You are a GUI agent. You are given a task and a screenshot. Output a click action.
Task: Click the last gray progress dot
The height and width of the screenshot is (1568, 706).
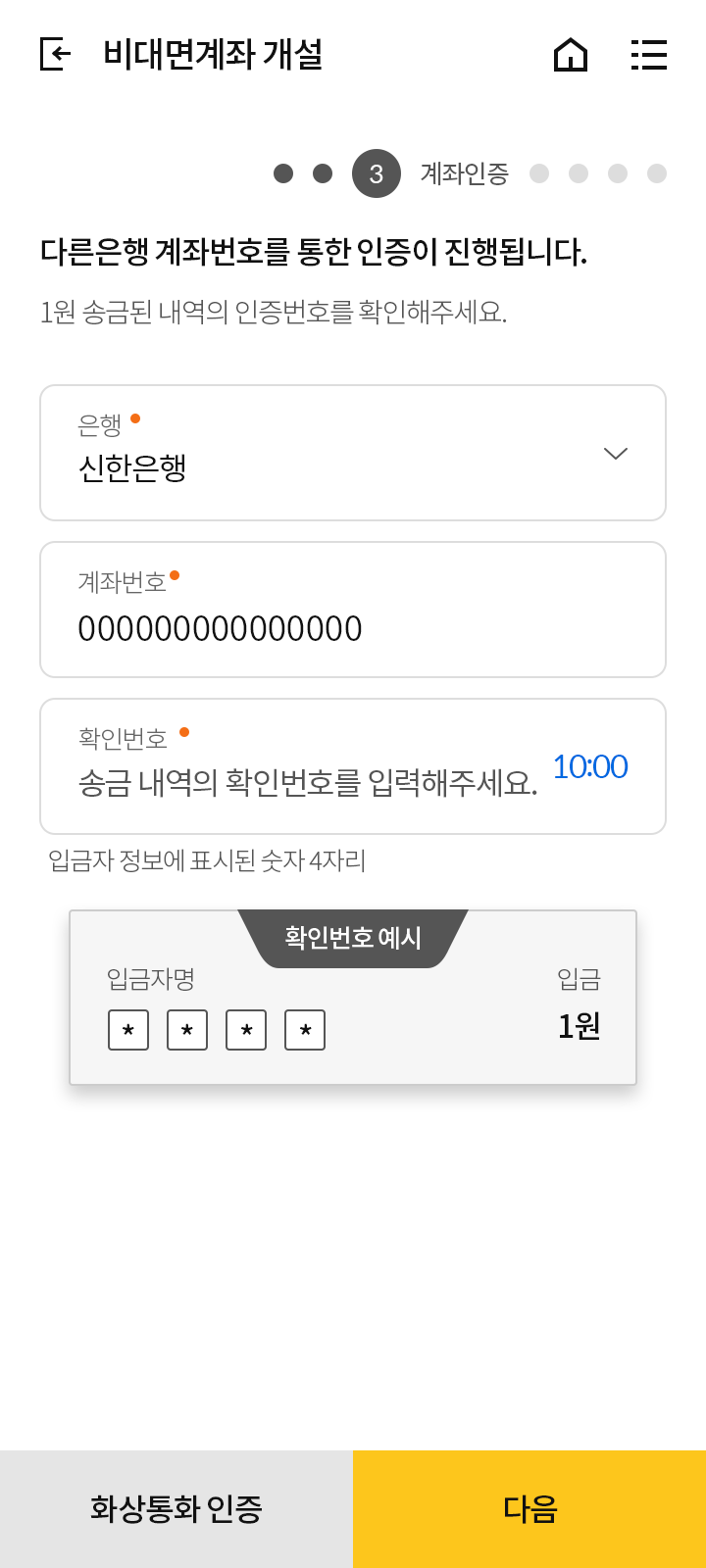[656, 173]
